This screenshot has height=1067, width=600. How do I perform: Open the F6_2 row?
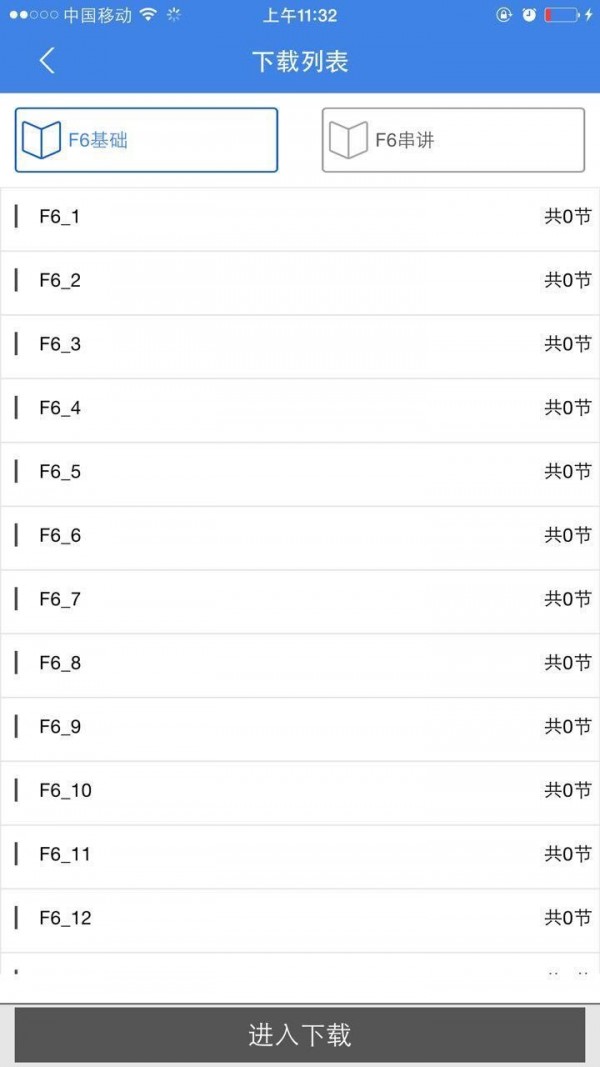point(300,281)
